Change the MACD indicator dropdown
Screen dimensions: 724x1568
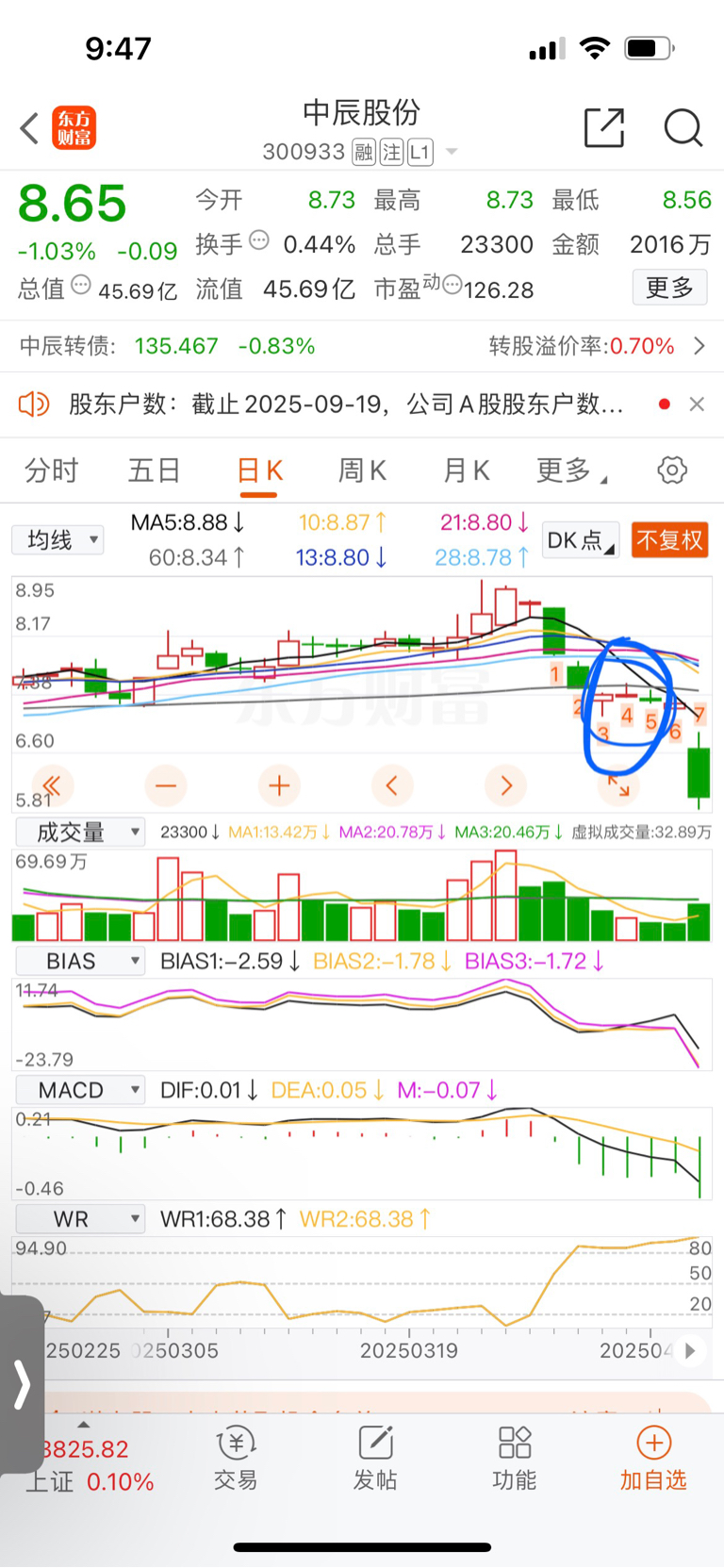pos(80,1090)
